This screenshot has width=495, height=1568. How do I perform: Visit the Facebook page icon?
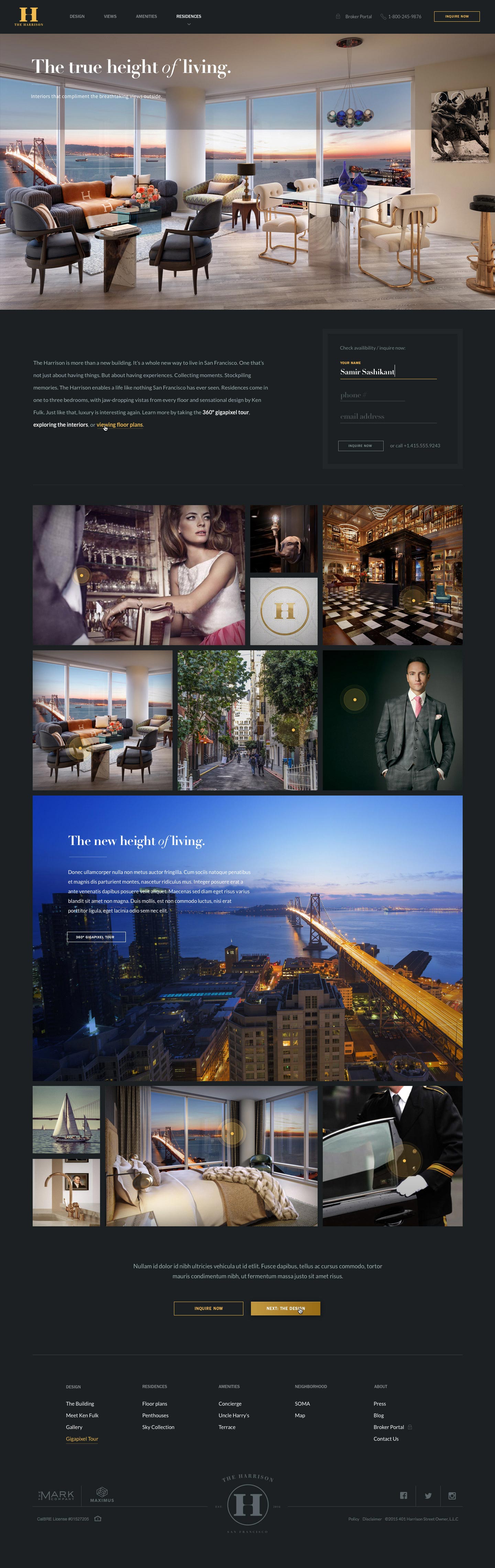403,1495
